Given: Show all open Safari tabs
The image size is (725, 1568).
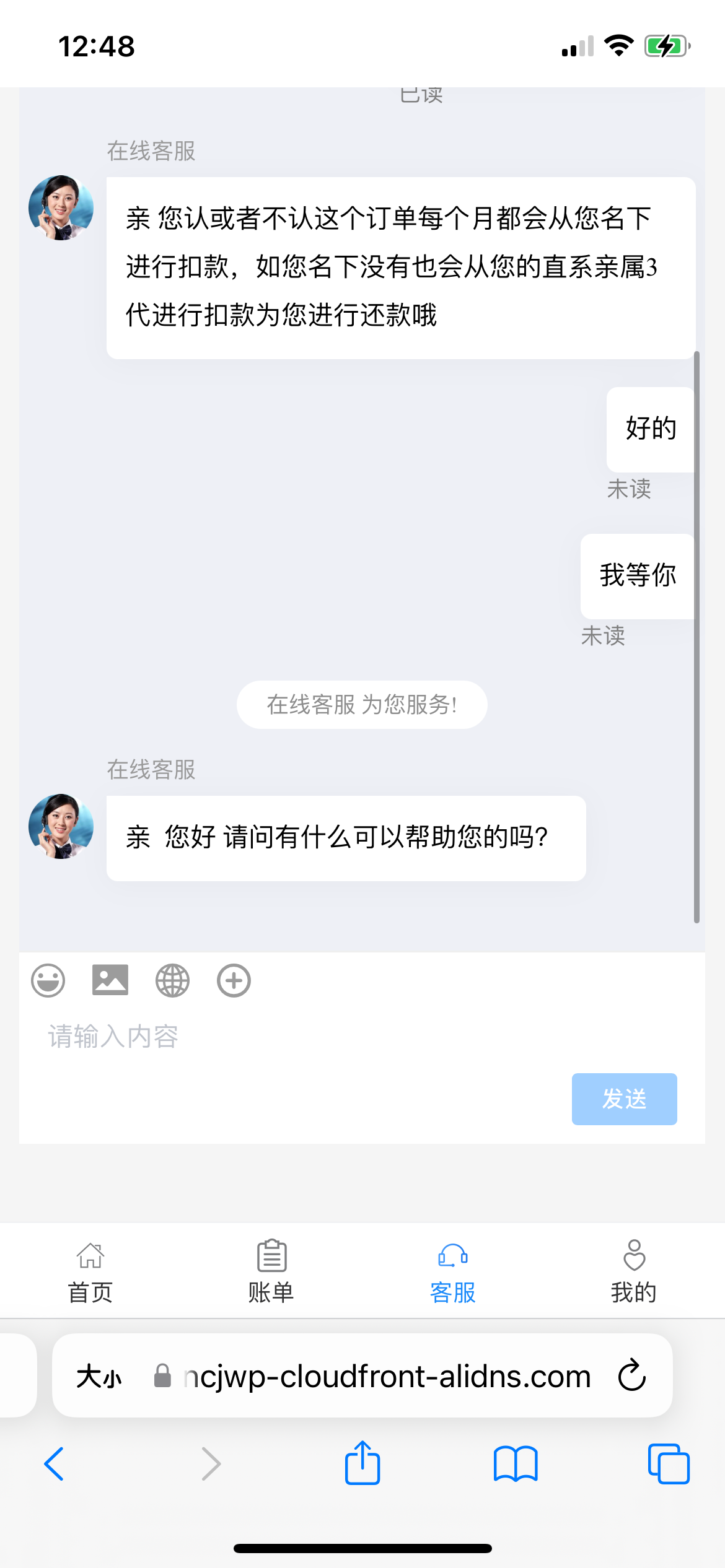Looking at the screenshot, I should [669, 1464].
